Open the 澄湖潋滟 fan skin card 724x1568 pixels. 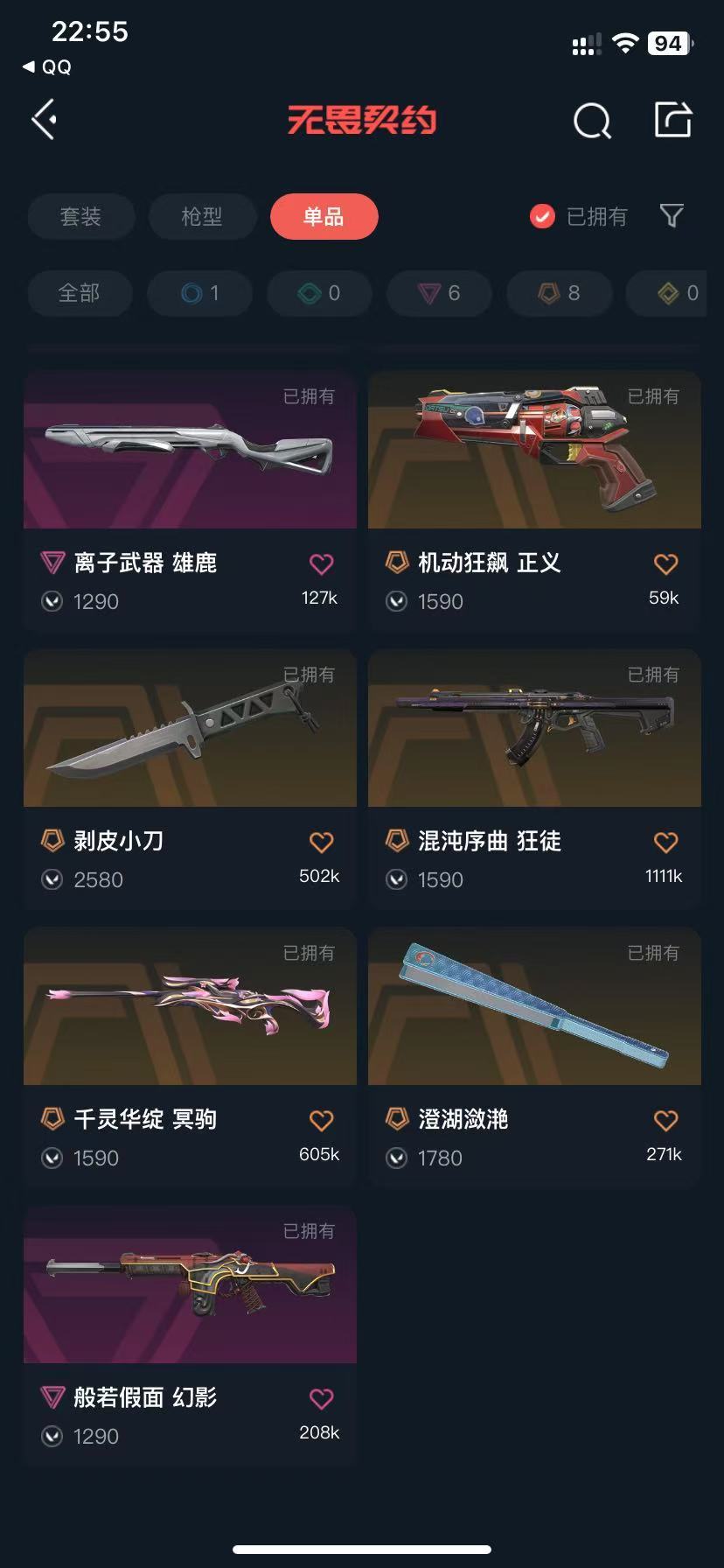(534, 1056)
